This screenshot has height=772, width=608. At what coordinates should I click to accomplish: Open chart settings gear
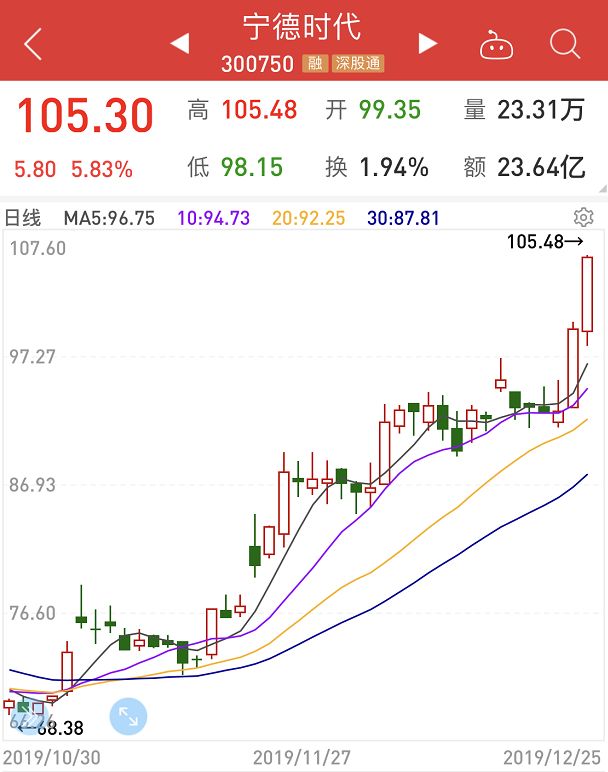[x=584, y=218]
